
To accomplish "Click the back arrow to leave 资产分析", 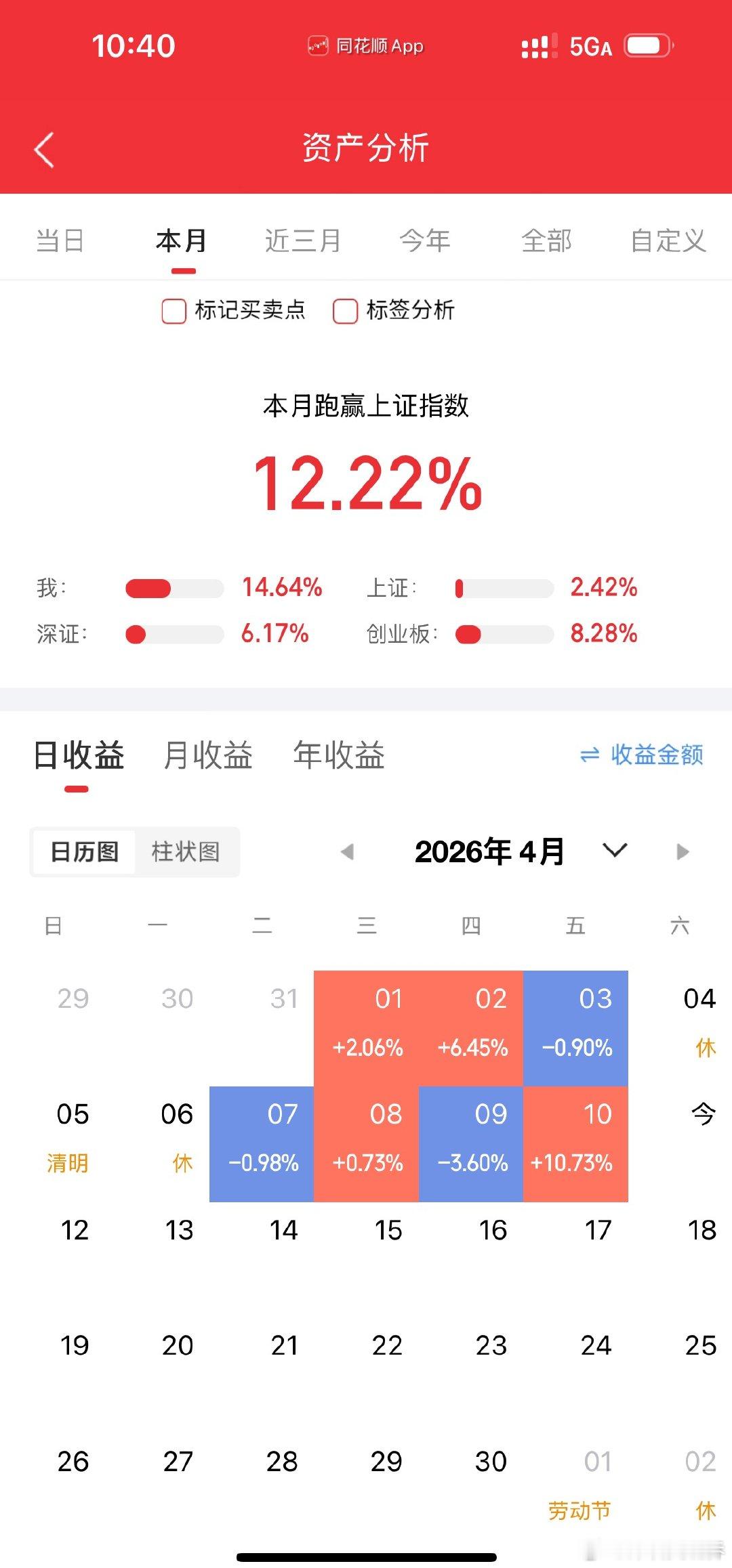I will click(43, 150).
